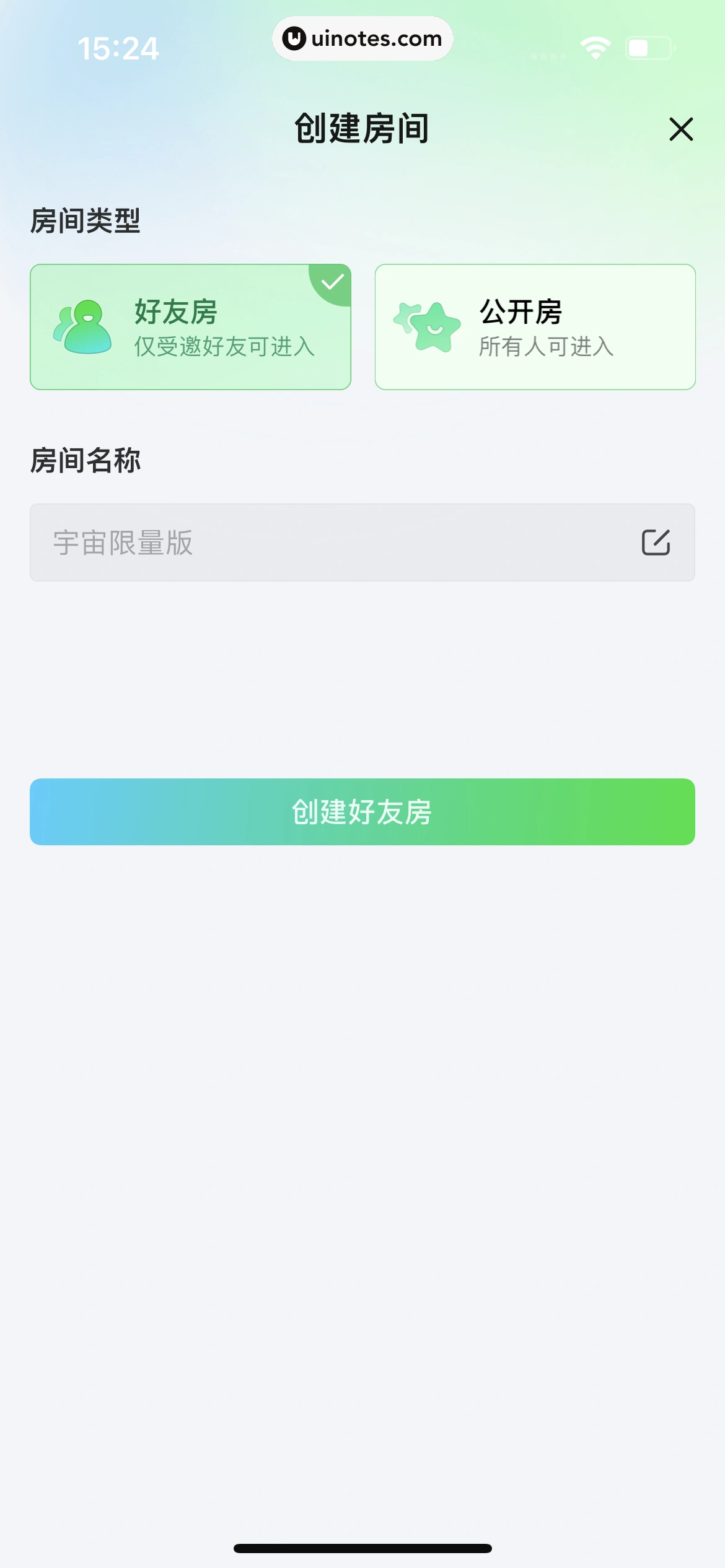Click the green checkmark badge on 好友房
The image size is (725, 1568).
click(332, 281)
